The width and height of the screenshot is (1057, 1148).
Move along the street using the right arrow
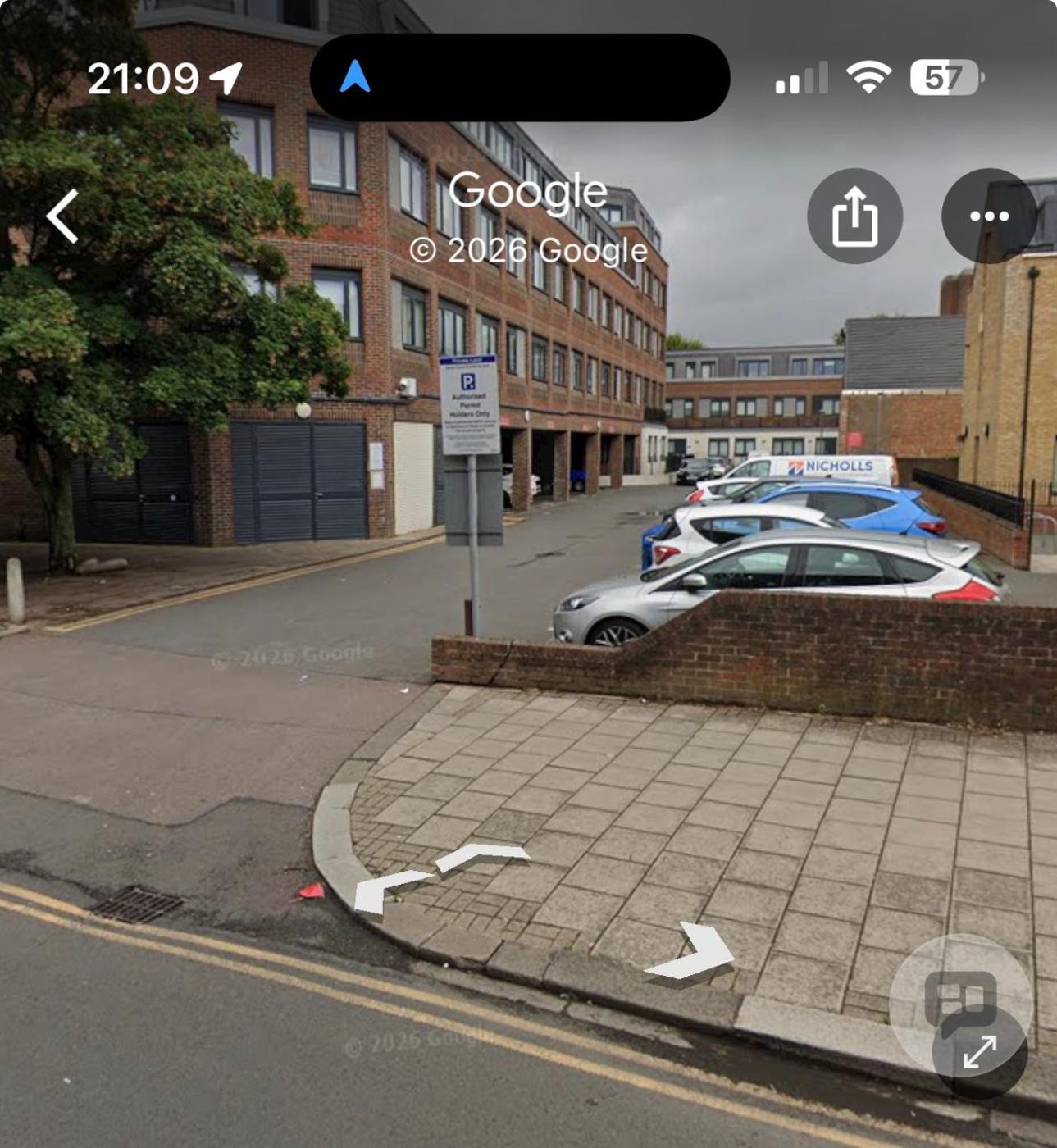click(x=690, y=953)
